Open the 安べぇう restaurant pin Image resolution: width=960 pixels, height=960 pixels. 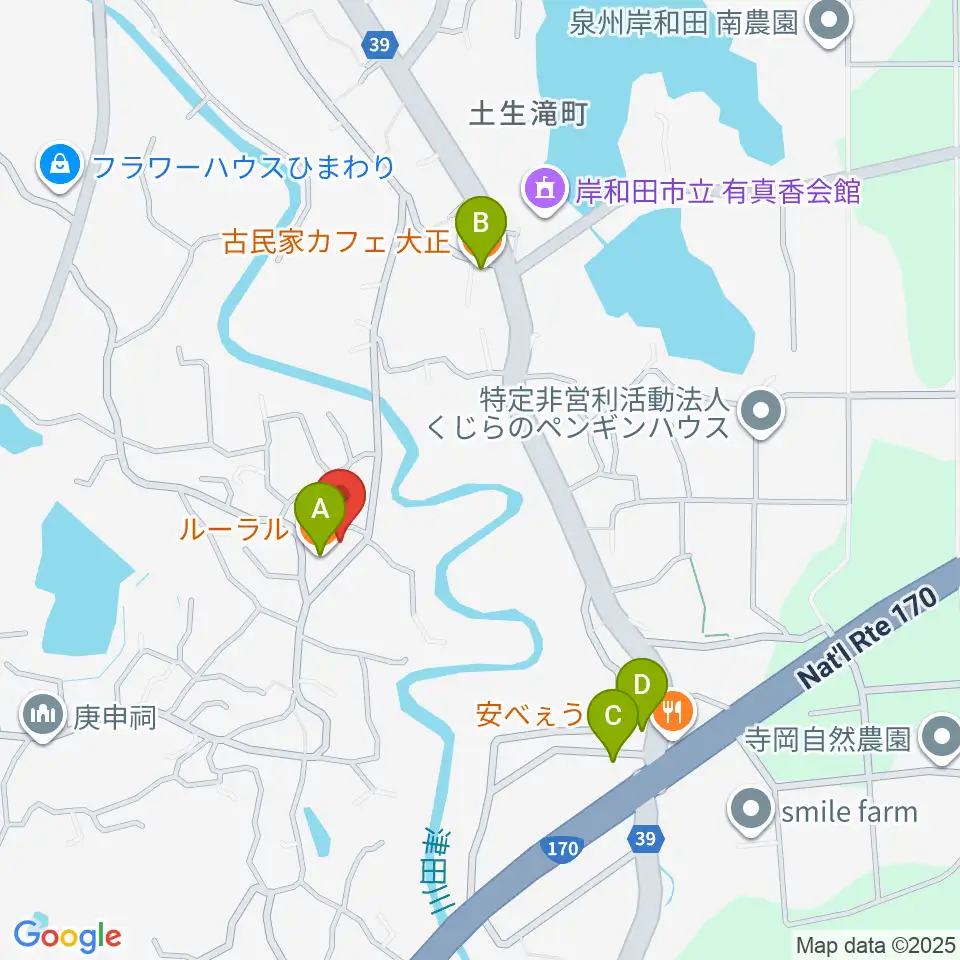[673, 714]
